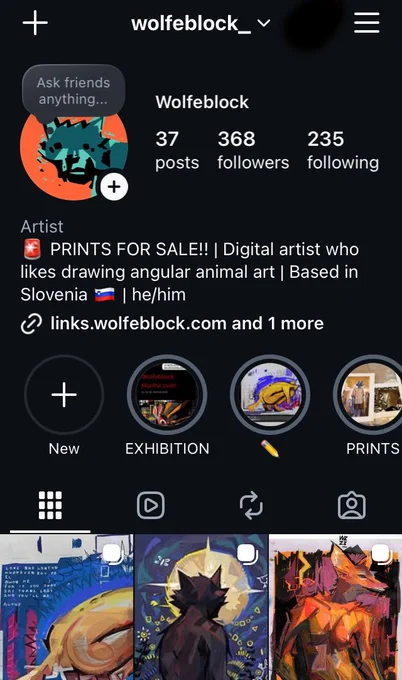Open the black cat with moon post
The width and height of the screenshot is (402, 680).
pos(201,607)
